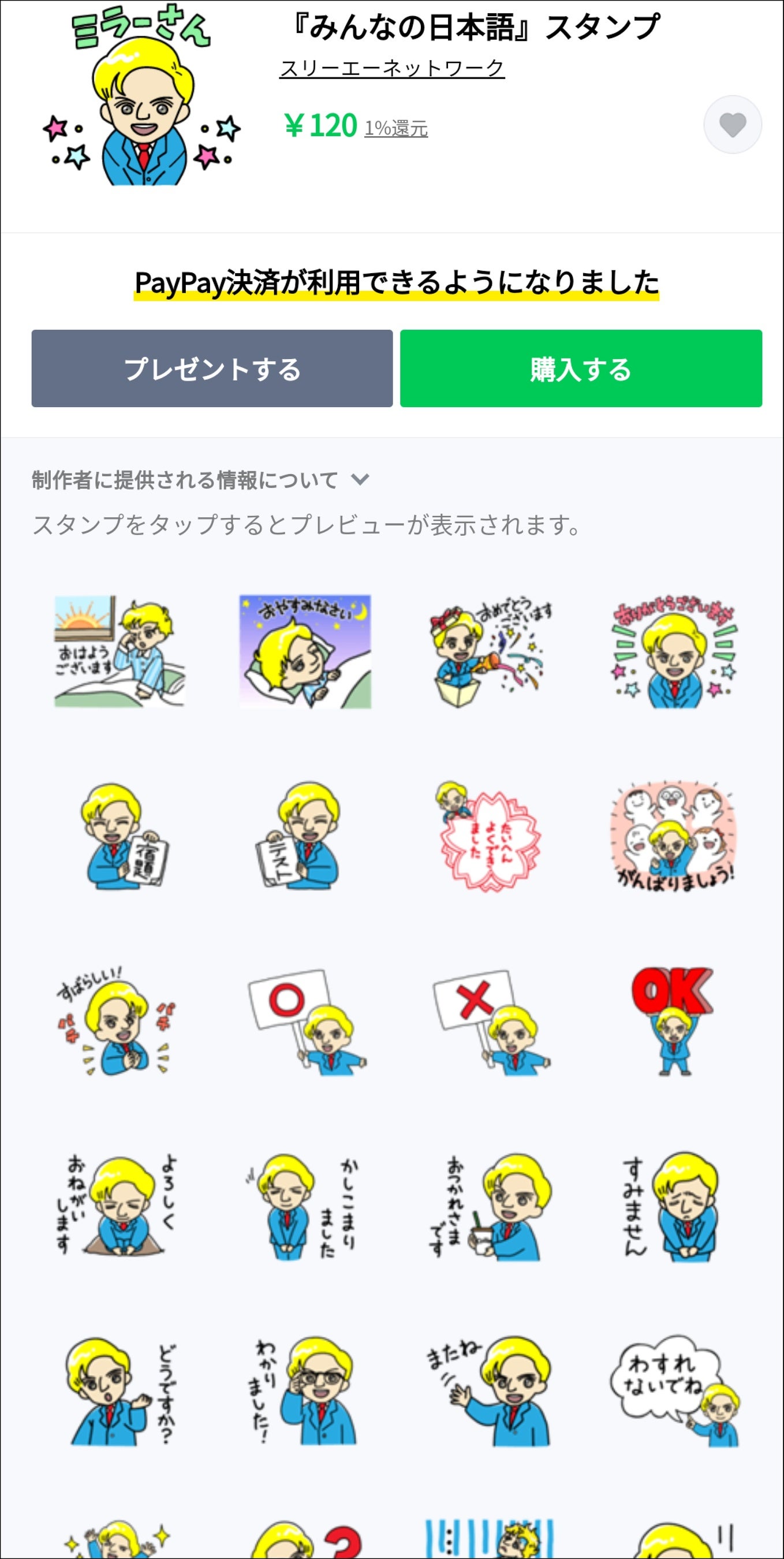Add this sticker set to wishlist

732,125
